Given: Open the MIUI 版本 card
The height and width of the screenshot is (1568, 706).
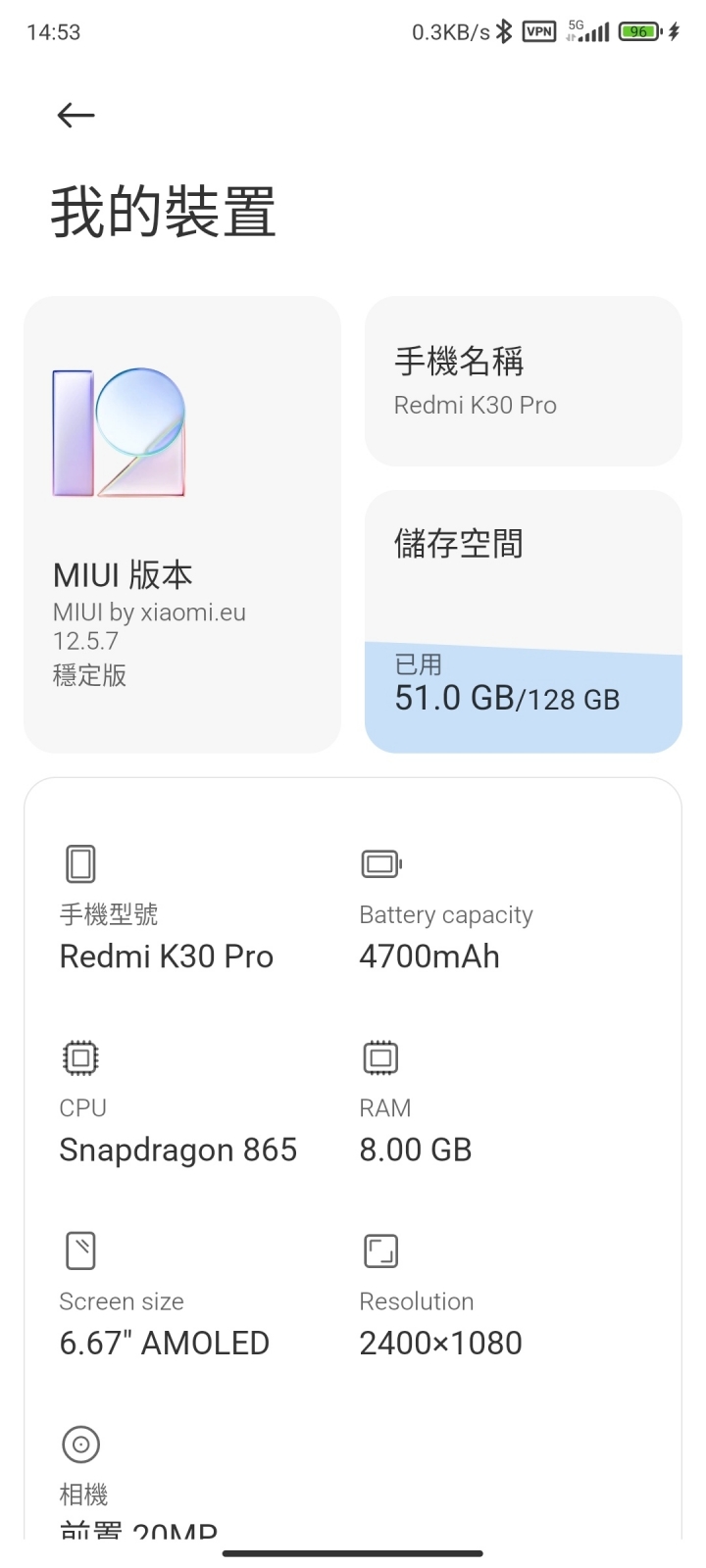Looking at the screenshot, I should click(x=182, y=524).
